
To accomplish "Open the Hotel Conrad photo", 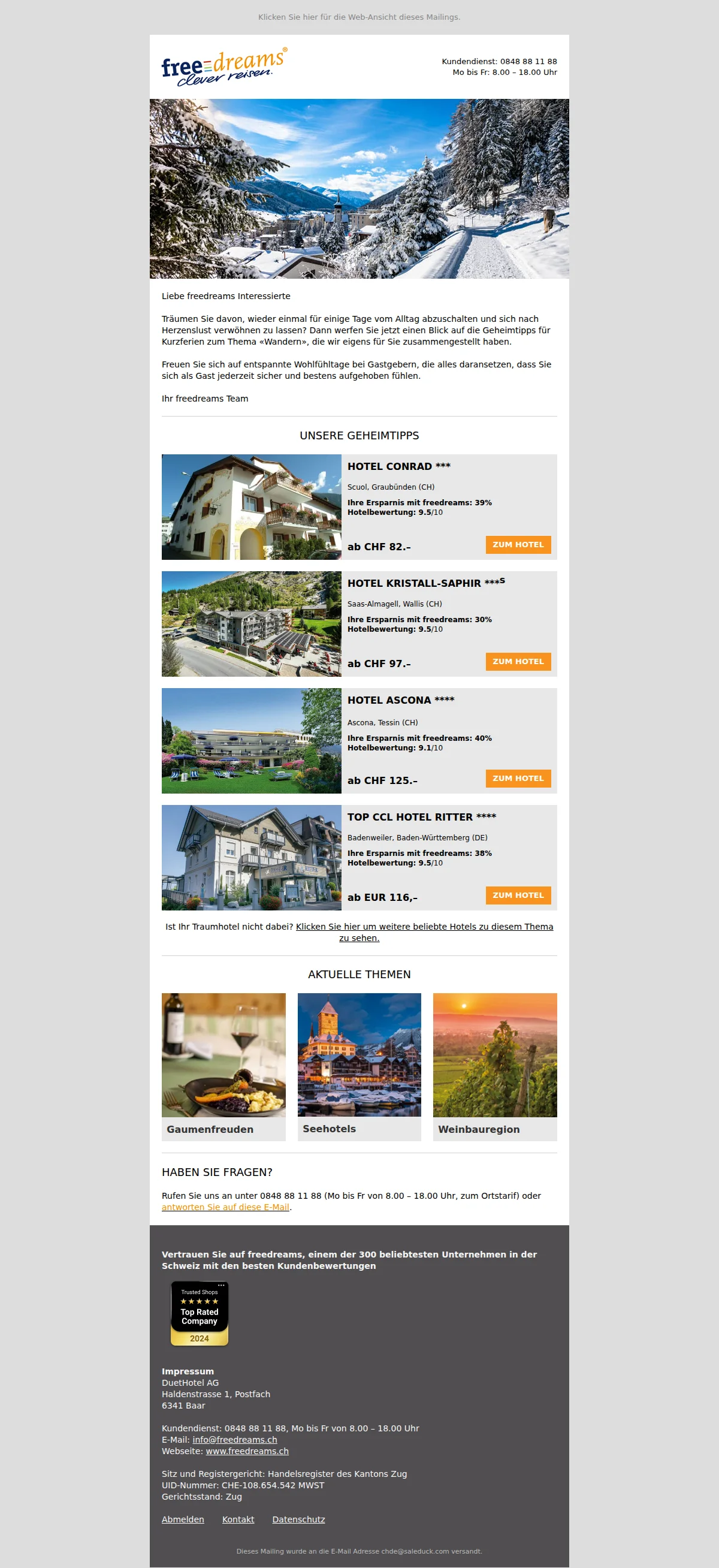I will (x=251, y=507).
